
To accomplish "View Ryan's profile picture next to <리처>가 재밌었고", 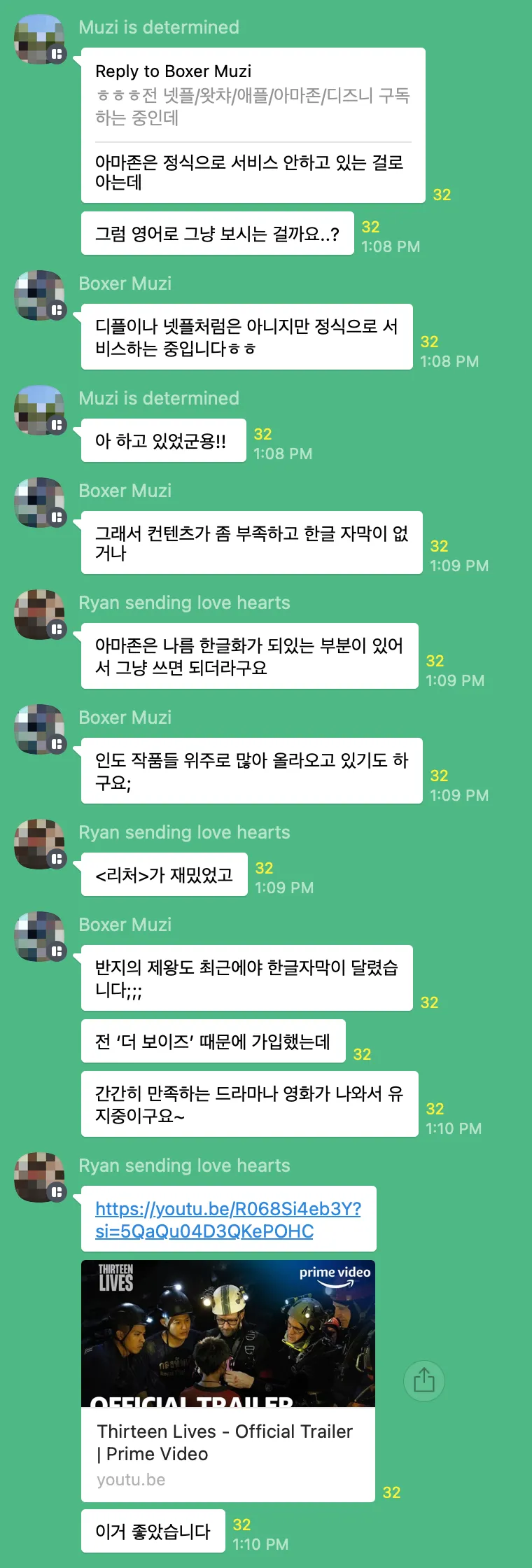I will 40,844.
